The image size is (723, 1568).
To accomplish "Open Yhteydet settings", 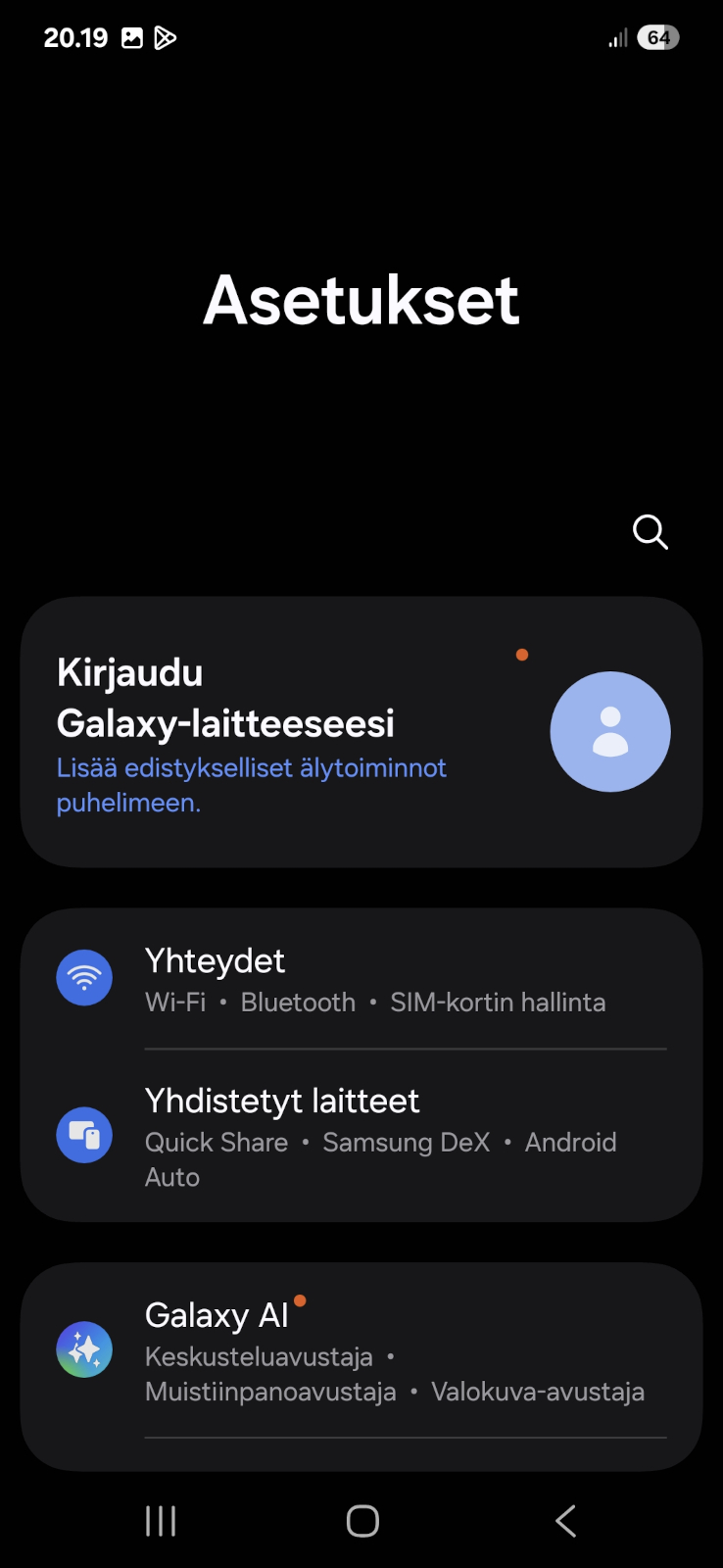I will coord(361,978).
